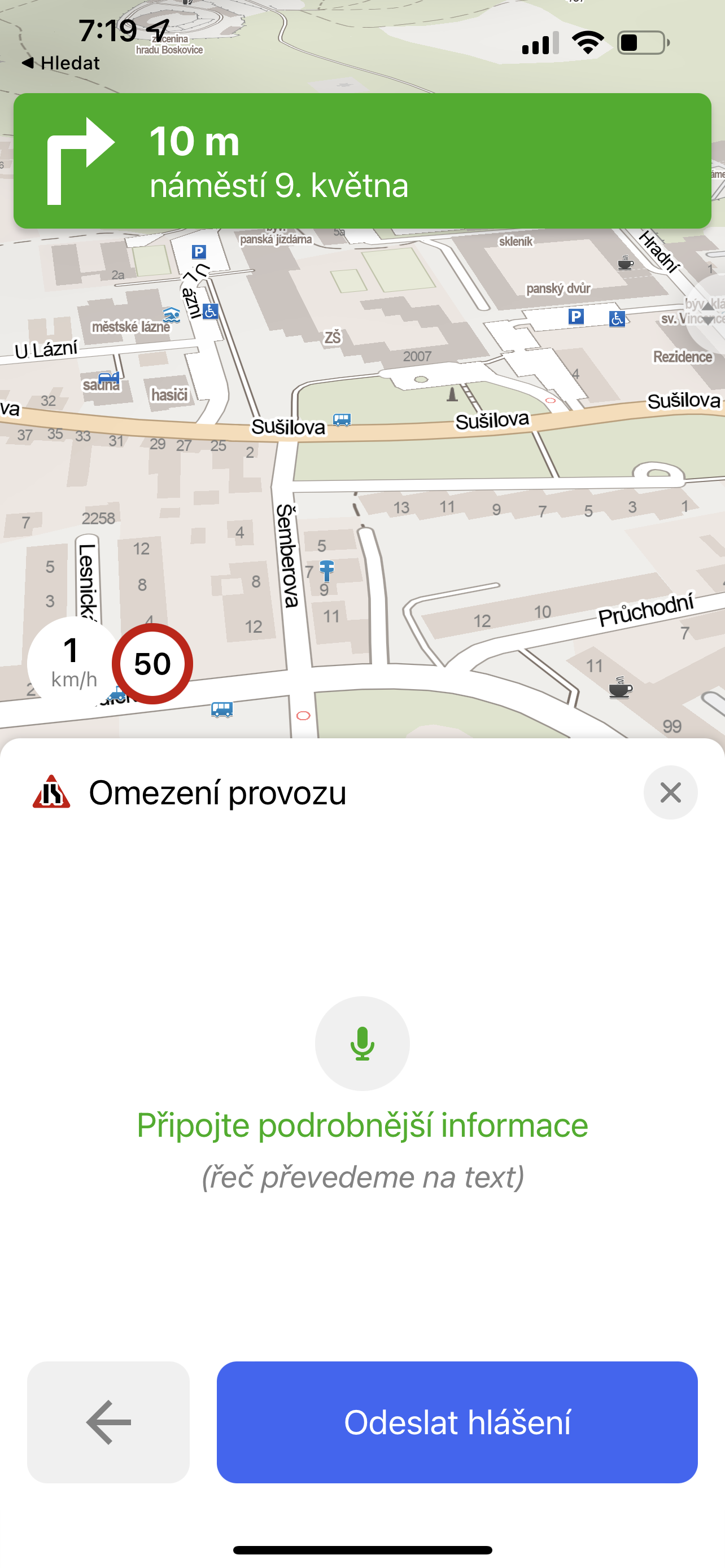Tap the microphone to dictate details
725x1568 pixels.
pyautogui.click(x=362, y=1043)
